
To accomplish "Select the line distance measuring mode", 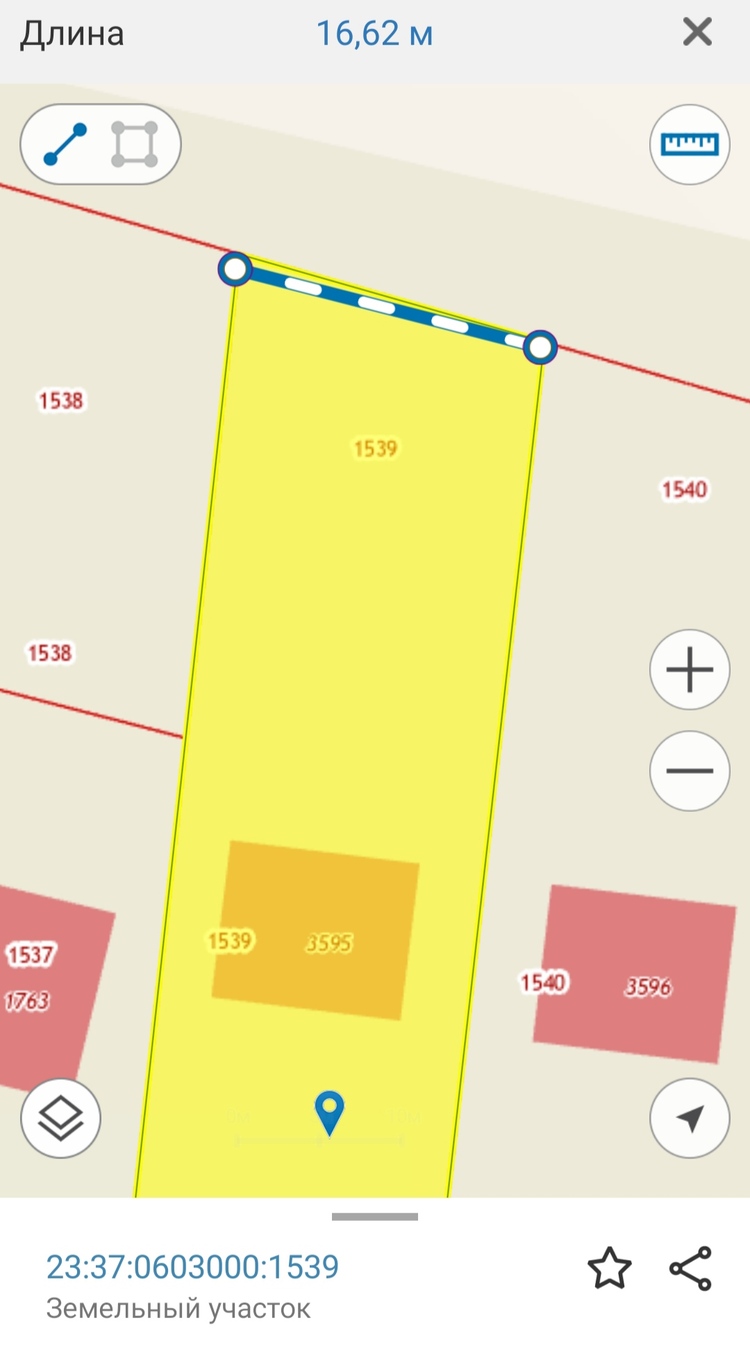I will (66, 145).
